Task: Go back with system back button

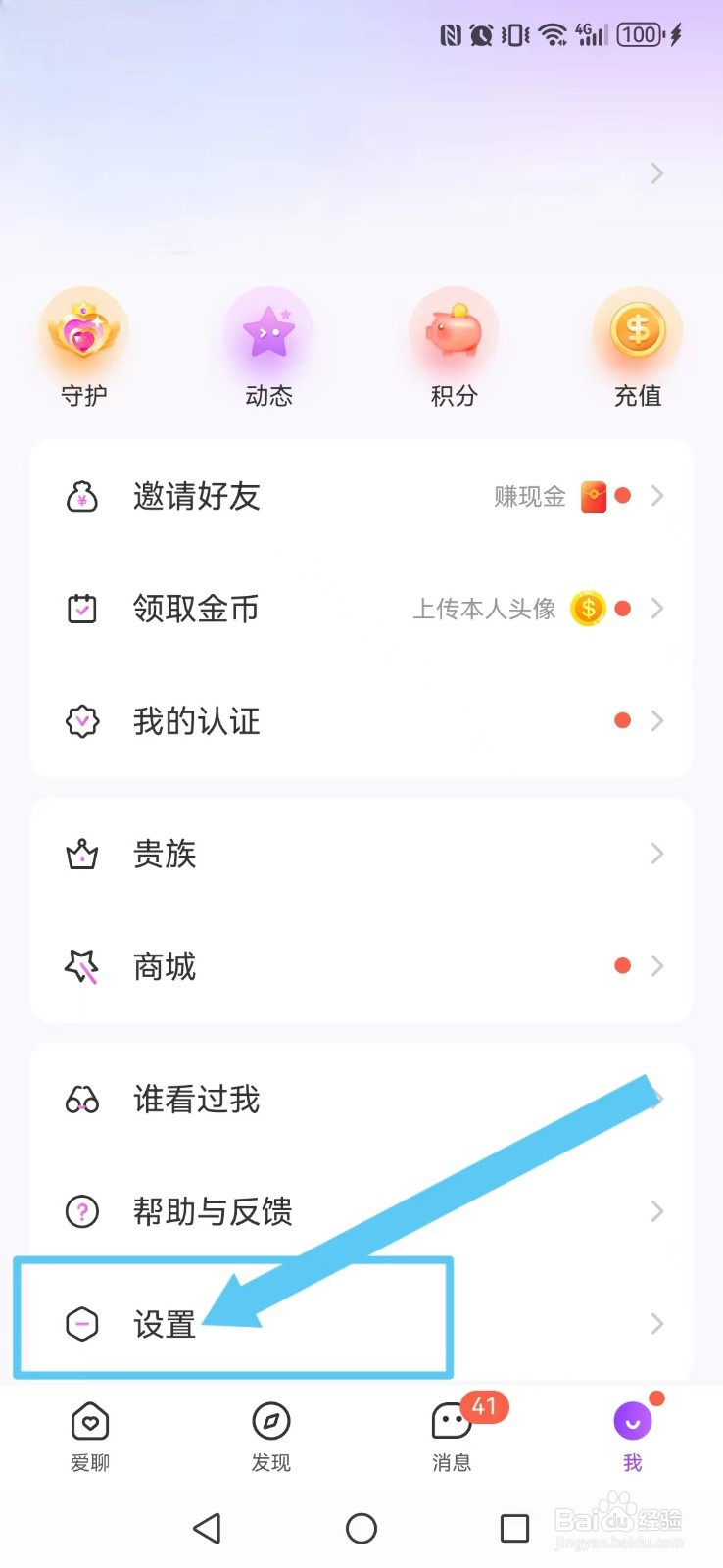Action: [x=207, y=1528]
